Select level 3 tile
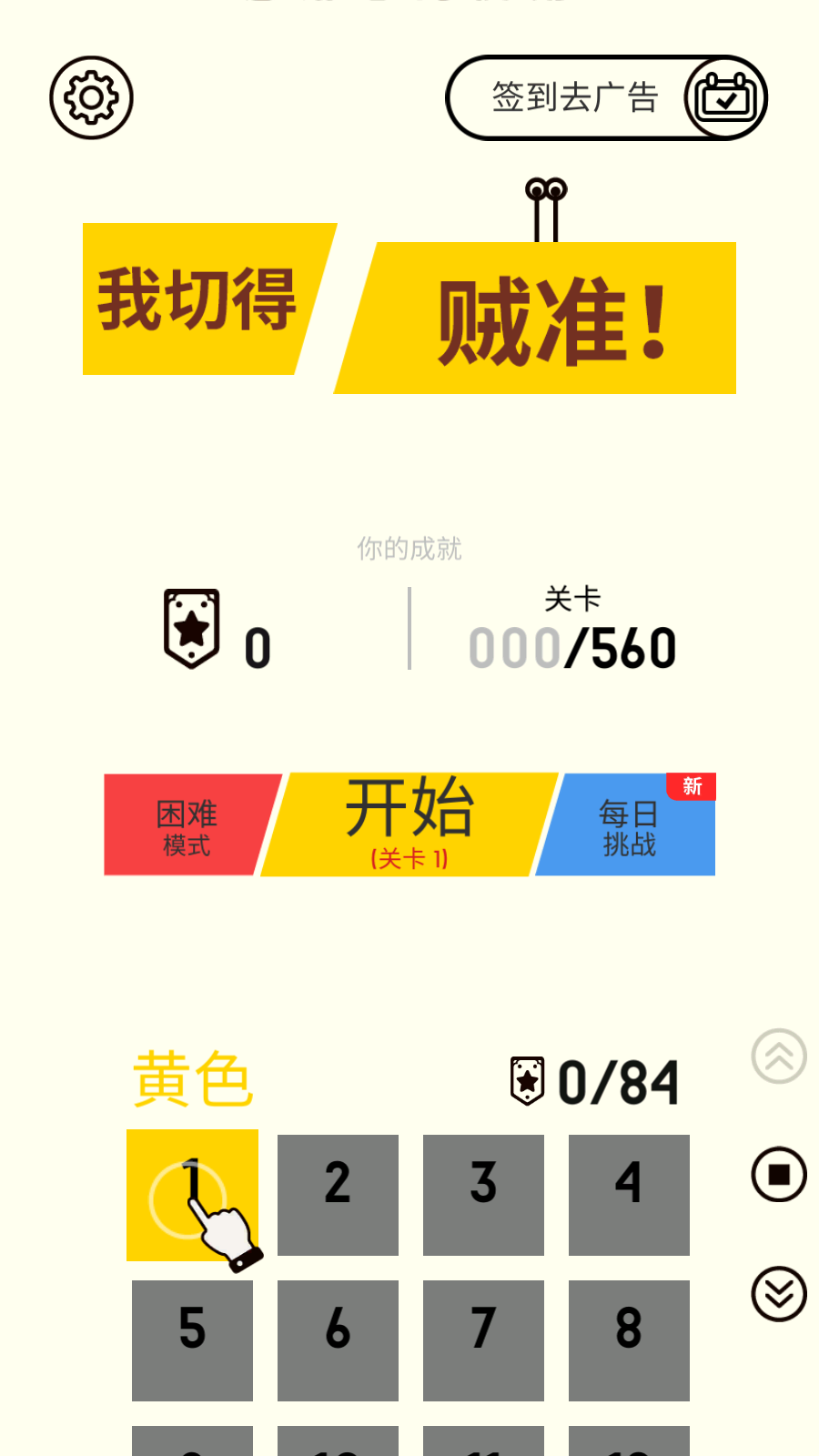Screen dimensions: 819x1456 [x=483, y=1195]
